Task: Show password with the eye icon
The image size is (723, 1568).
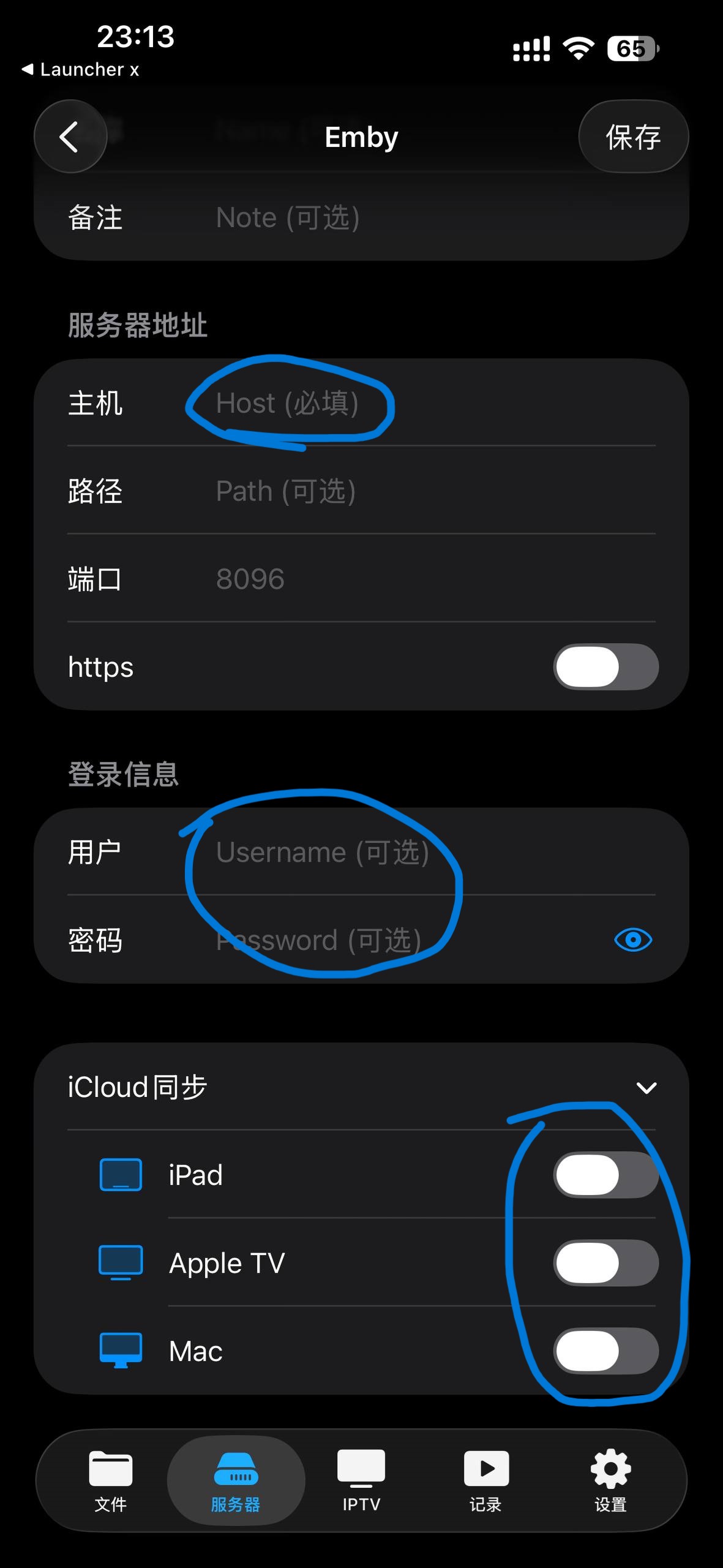Action: [x=633, y=940]
